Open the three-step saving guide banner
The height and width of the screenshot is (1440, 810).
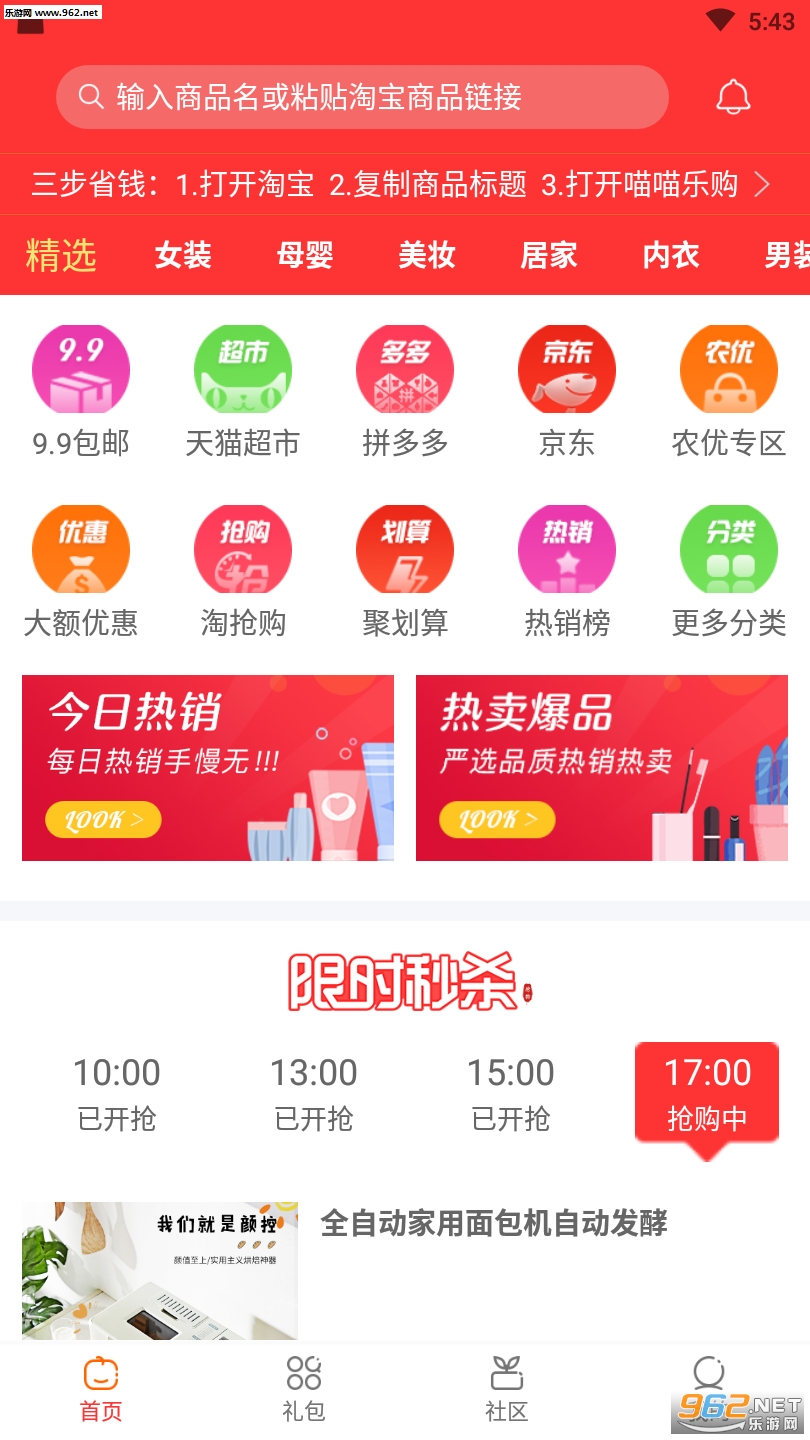(405, 184)
